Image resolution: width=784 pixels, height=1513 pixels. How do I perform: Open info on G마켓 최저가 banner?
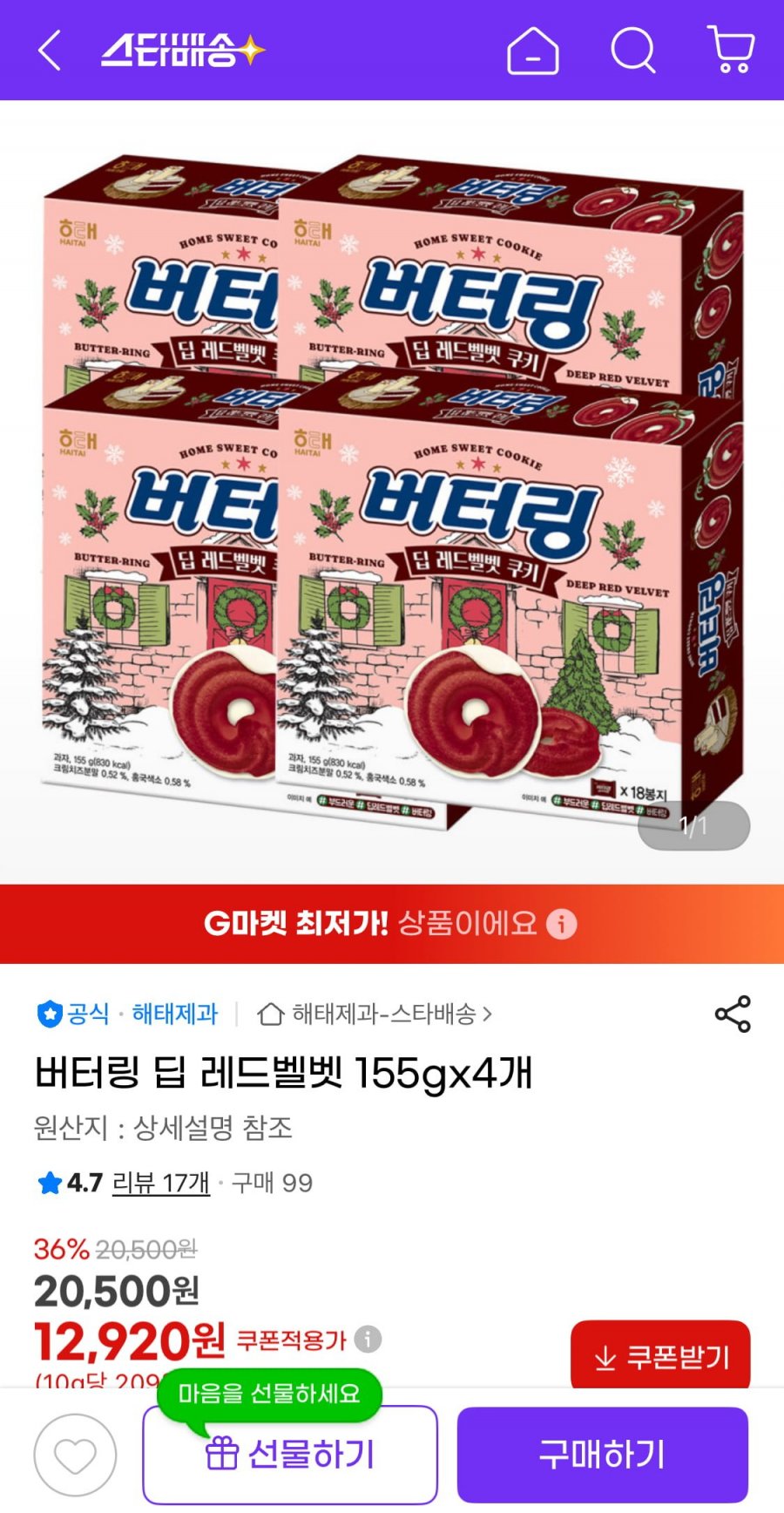tap(562, 924)
